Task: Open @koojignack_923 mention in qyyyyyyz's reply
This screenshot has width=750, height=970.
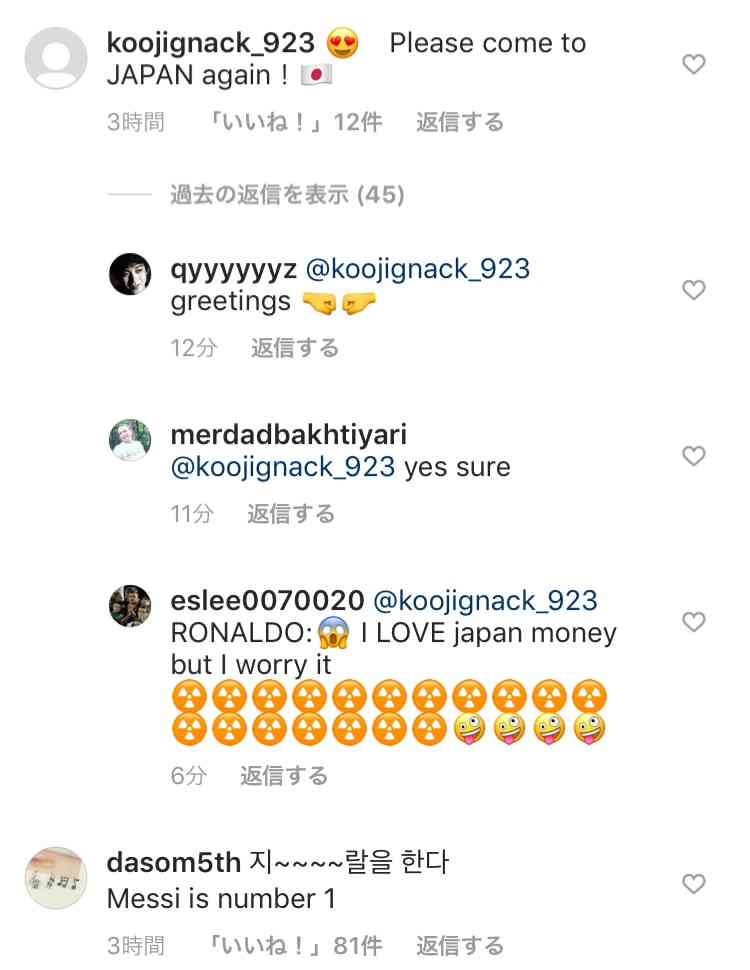Action: coord(417,269)
